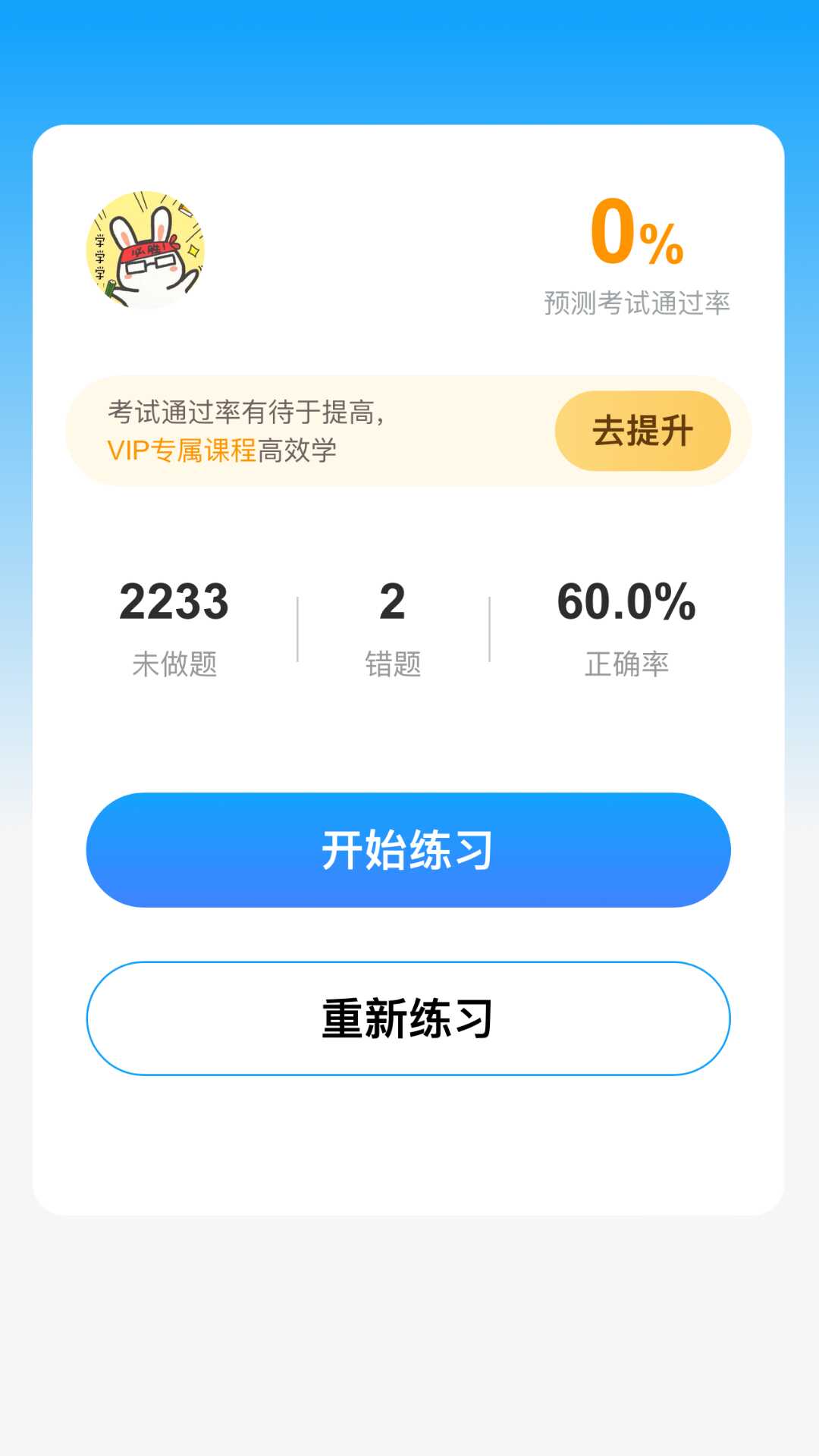Tap the divider between 未做题 and 错题
The image size is (819, 1456).
point(296,629)
